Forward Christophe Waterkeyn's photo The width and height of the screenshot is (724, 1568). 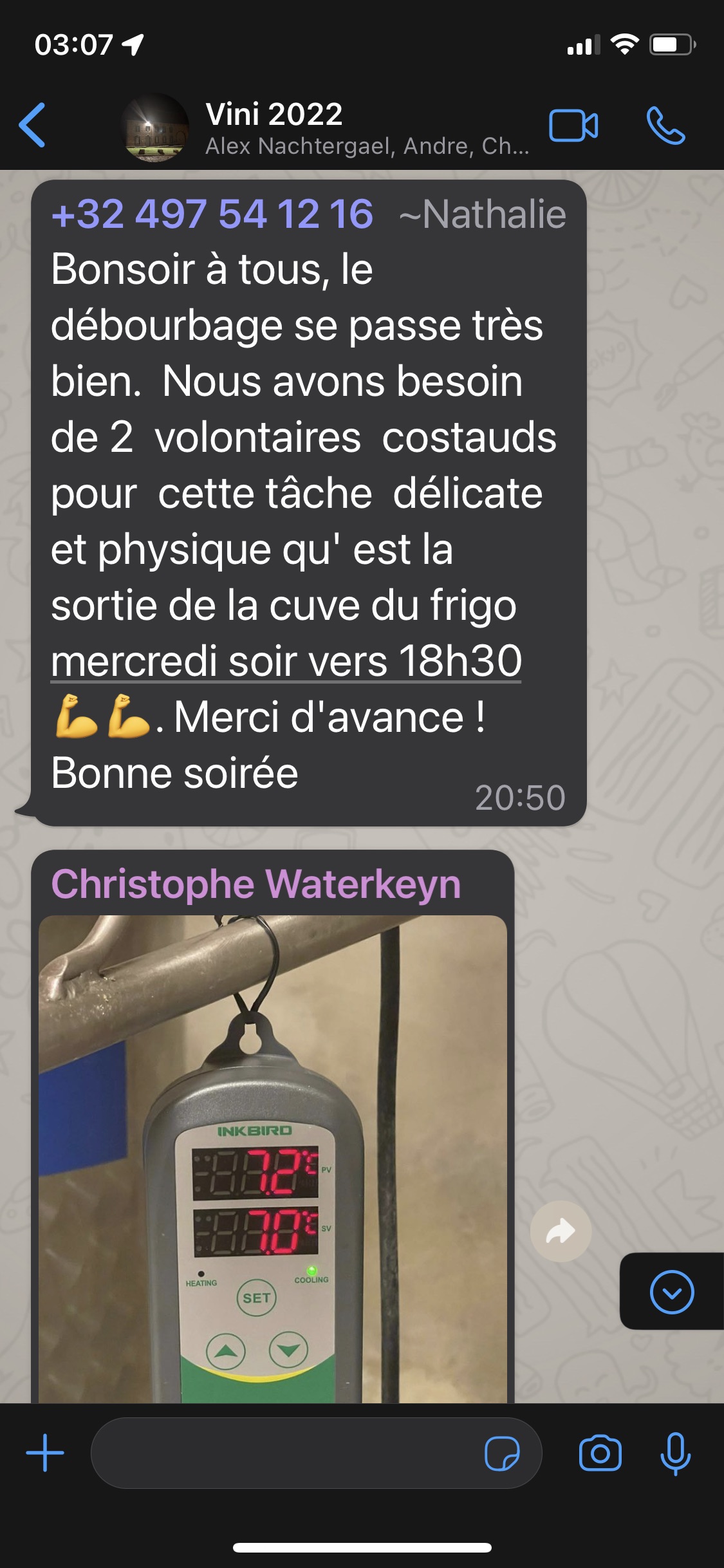(561, 1231)
